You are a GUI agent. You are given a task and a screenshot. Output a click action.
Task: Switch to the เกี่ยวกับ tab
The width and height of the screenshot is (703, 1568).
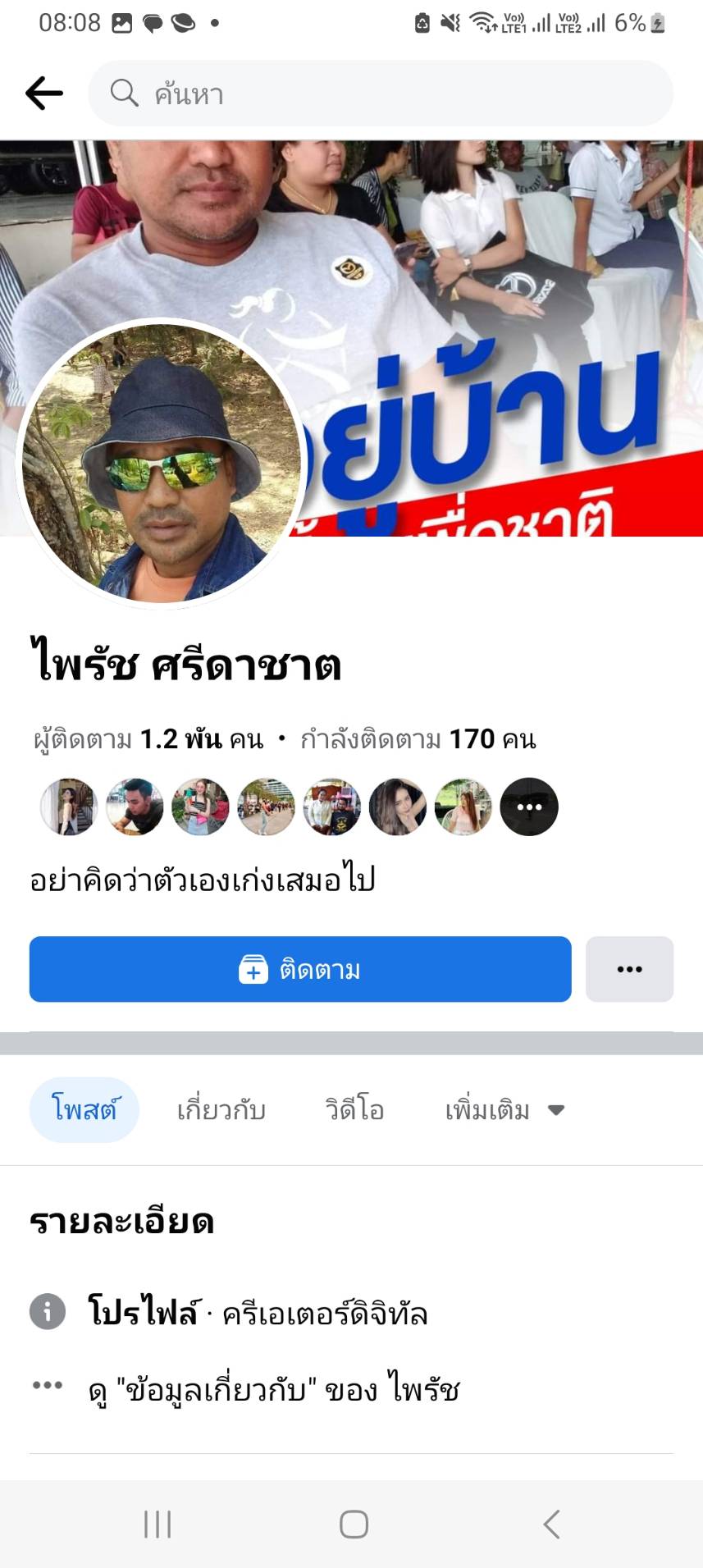tap(221, 1110)
